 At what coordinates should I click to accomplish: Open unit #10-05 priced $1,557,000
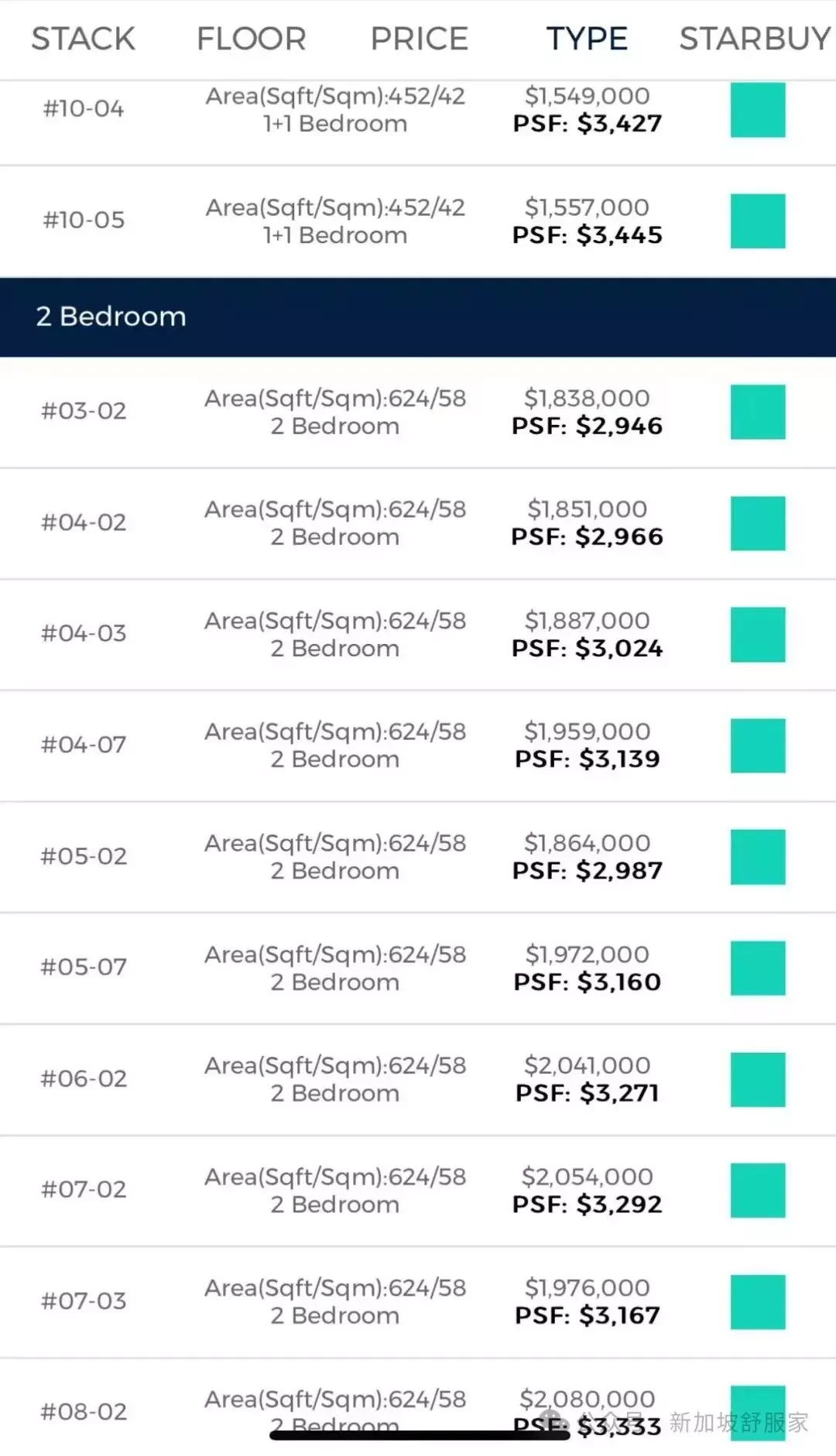(x=418, y=221)
